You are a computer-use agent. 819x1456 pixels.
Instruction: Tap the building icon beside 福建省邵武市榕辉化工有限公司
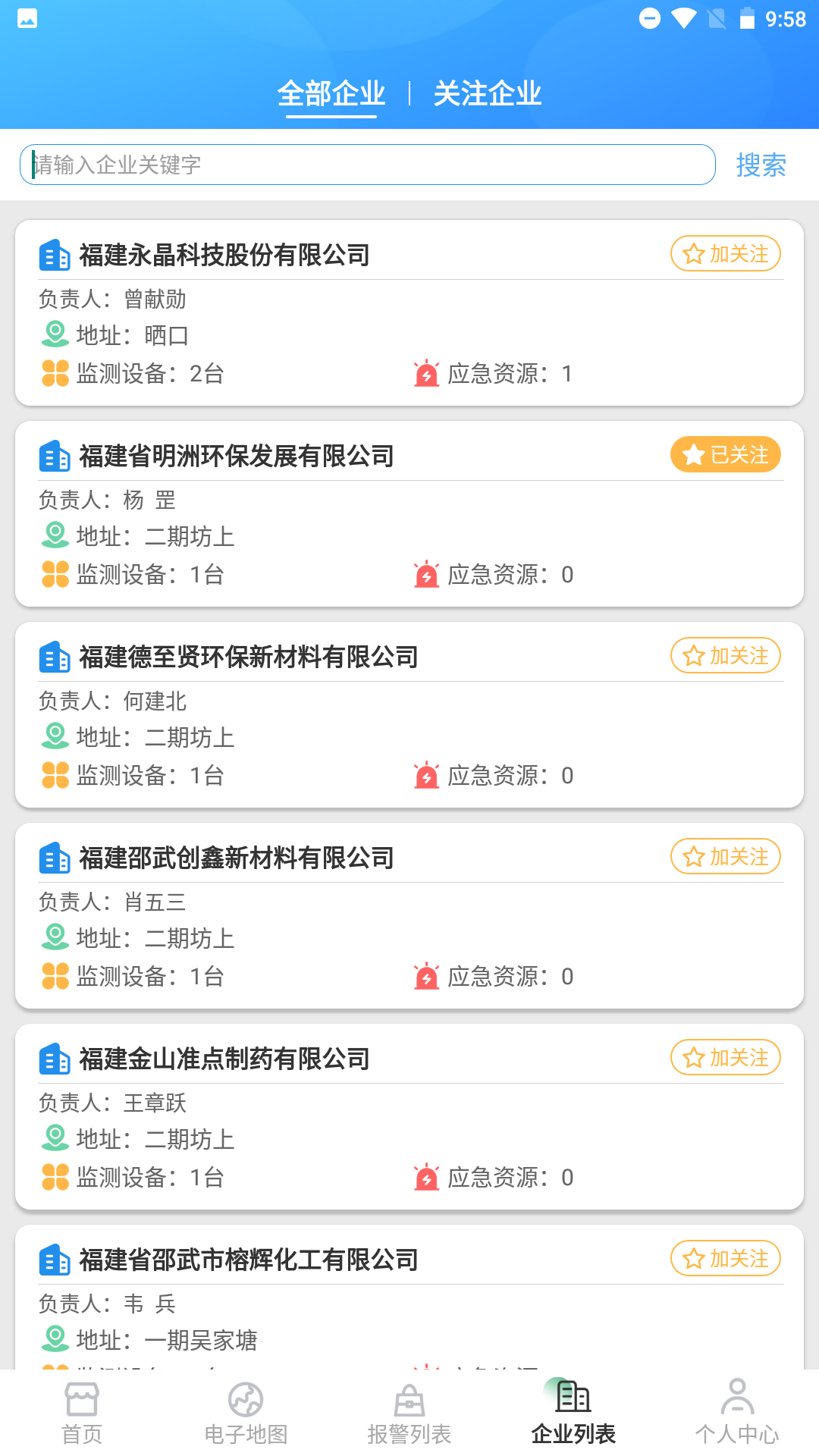click(x=51, y=1260)
